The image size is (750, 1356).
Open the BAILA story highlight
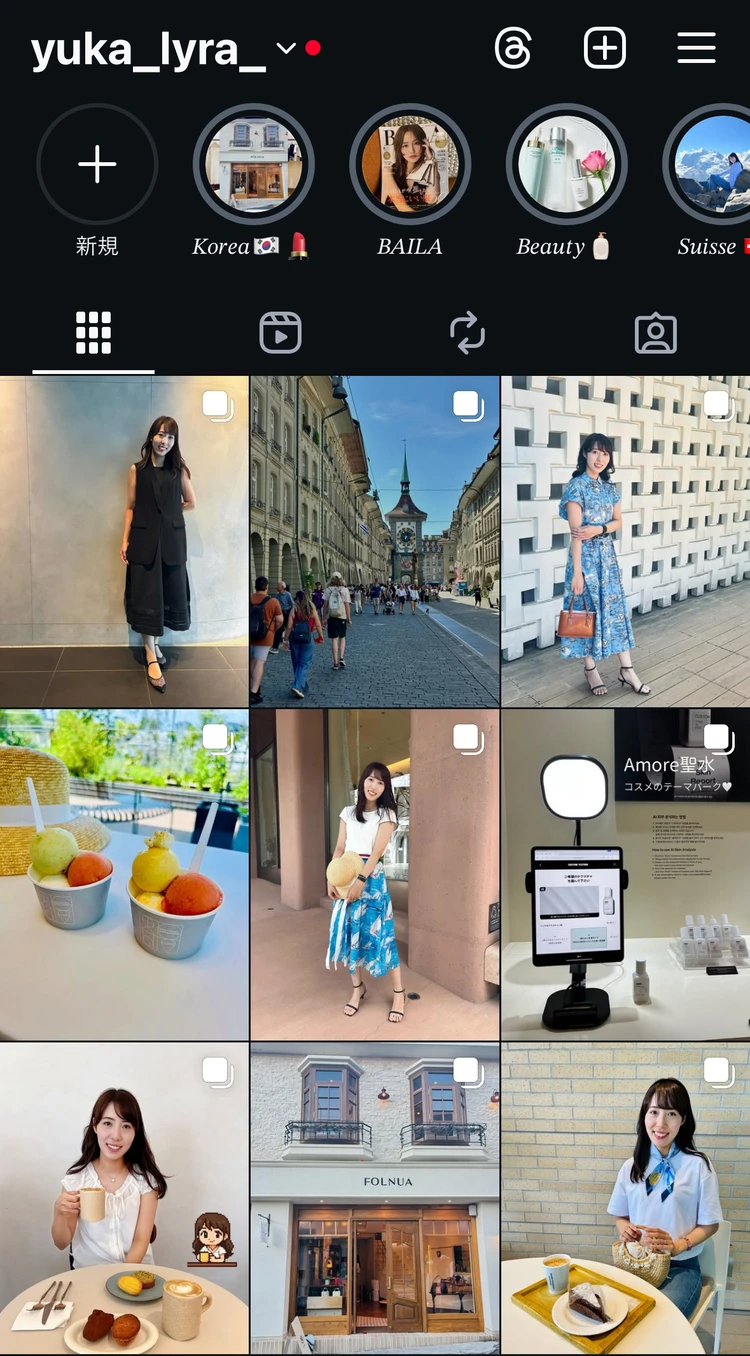pyautogui.click(x=410, y=164)
